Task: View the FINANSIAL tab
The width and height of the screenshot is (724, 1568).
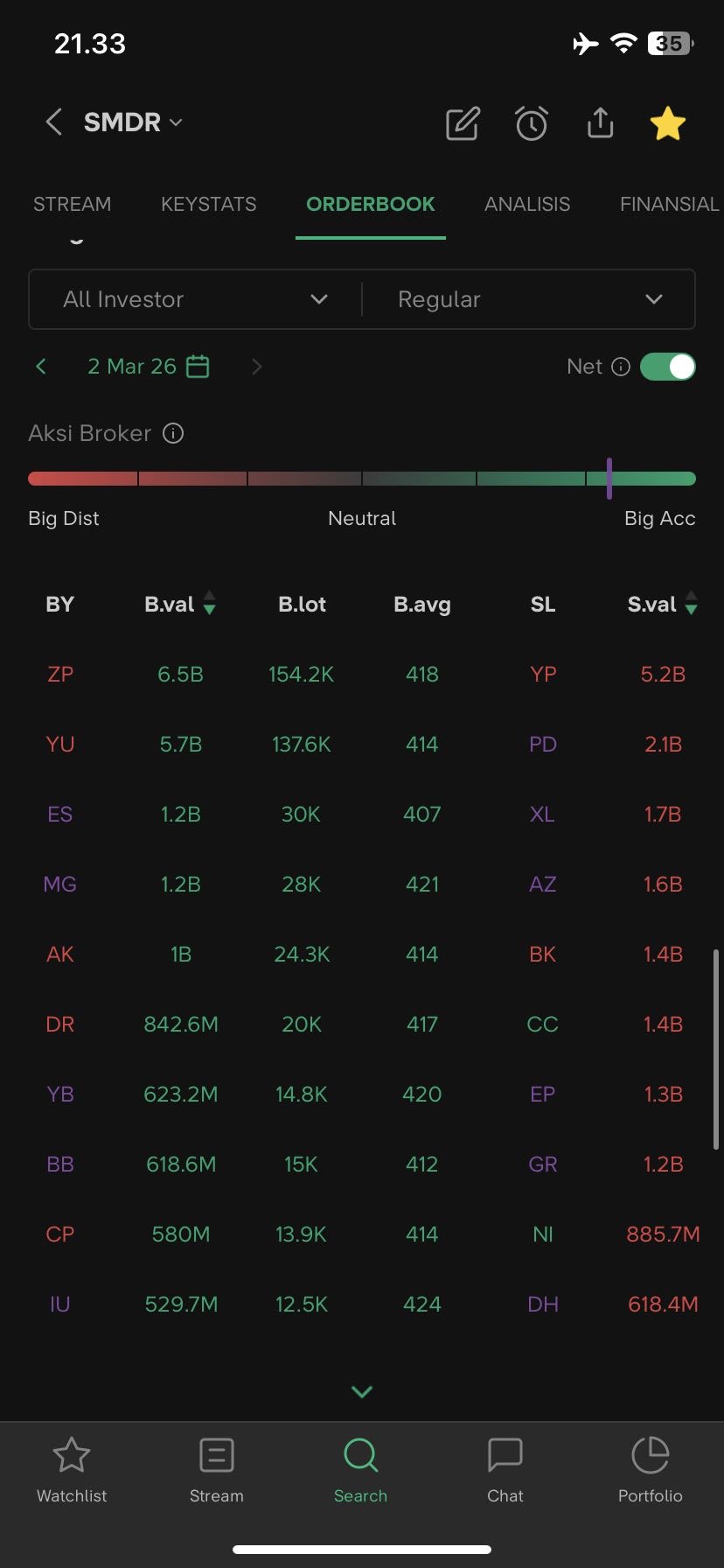Action: tap(669, 204)
